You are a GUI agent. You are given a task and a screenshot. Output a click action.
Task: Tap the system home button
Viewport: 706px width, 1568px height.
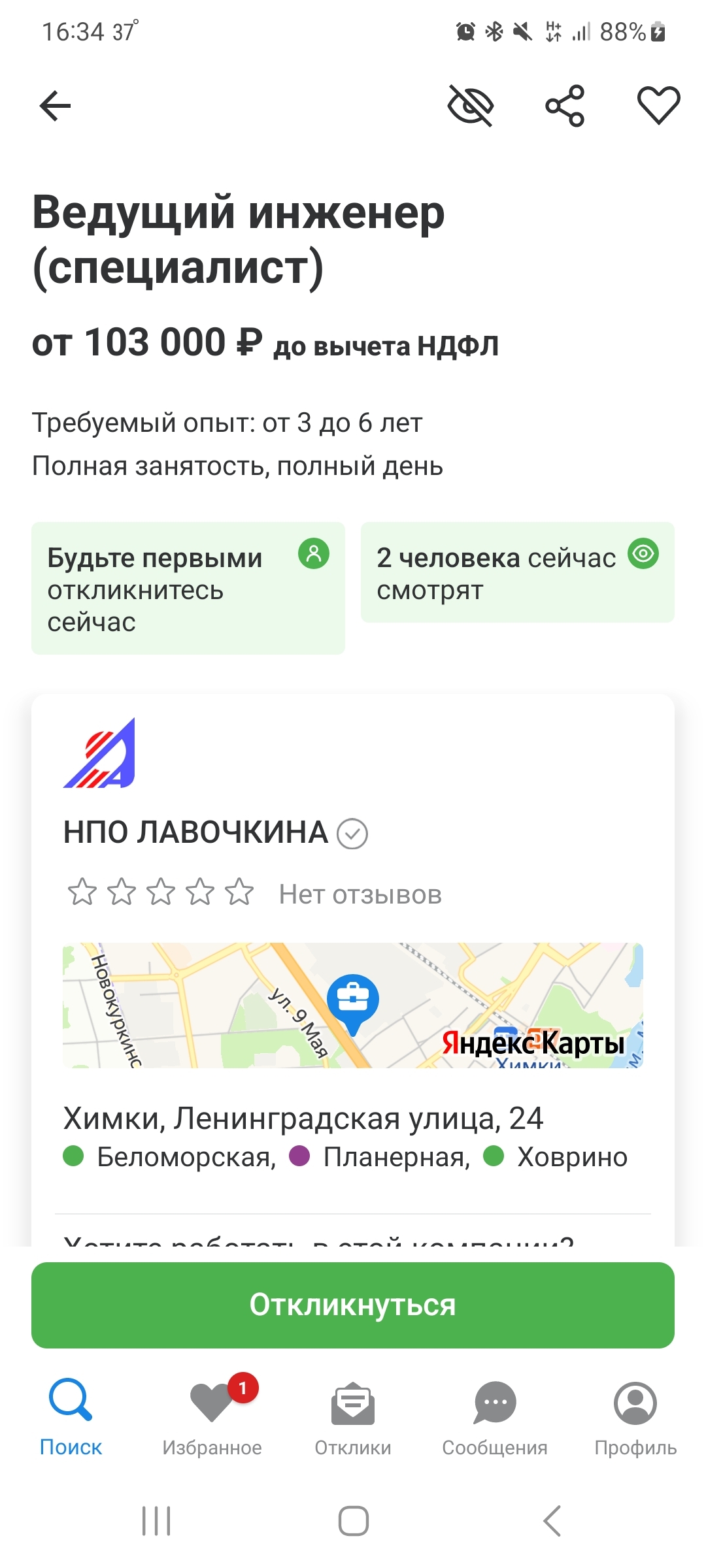click(x=353, y=1521)
